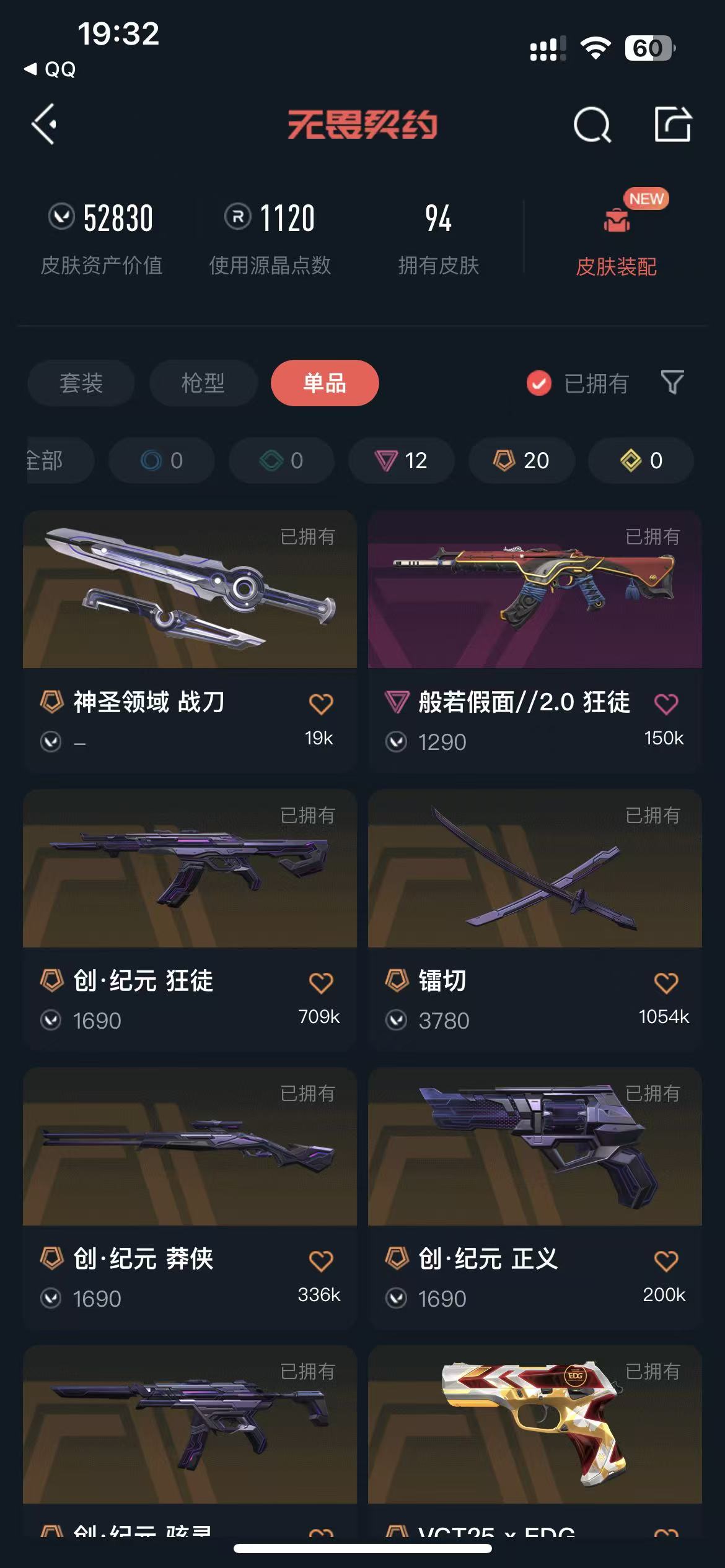
Task: Return to QQ via the status bar link
Action: click(51, 69)
